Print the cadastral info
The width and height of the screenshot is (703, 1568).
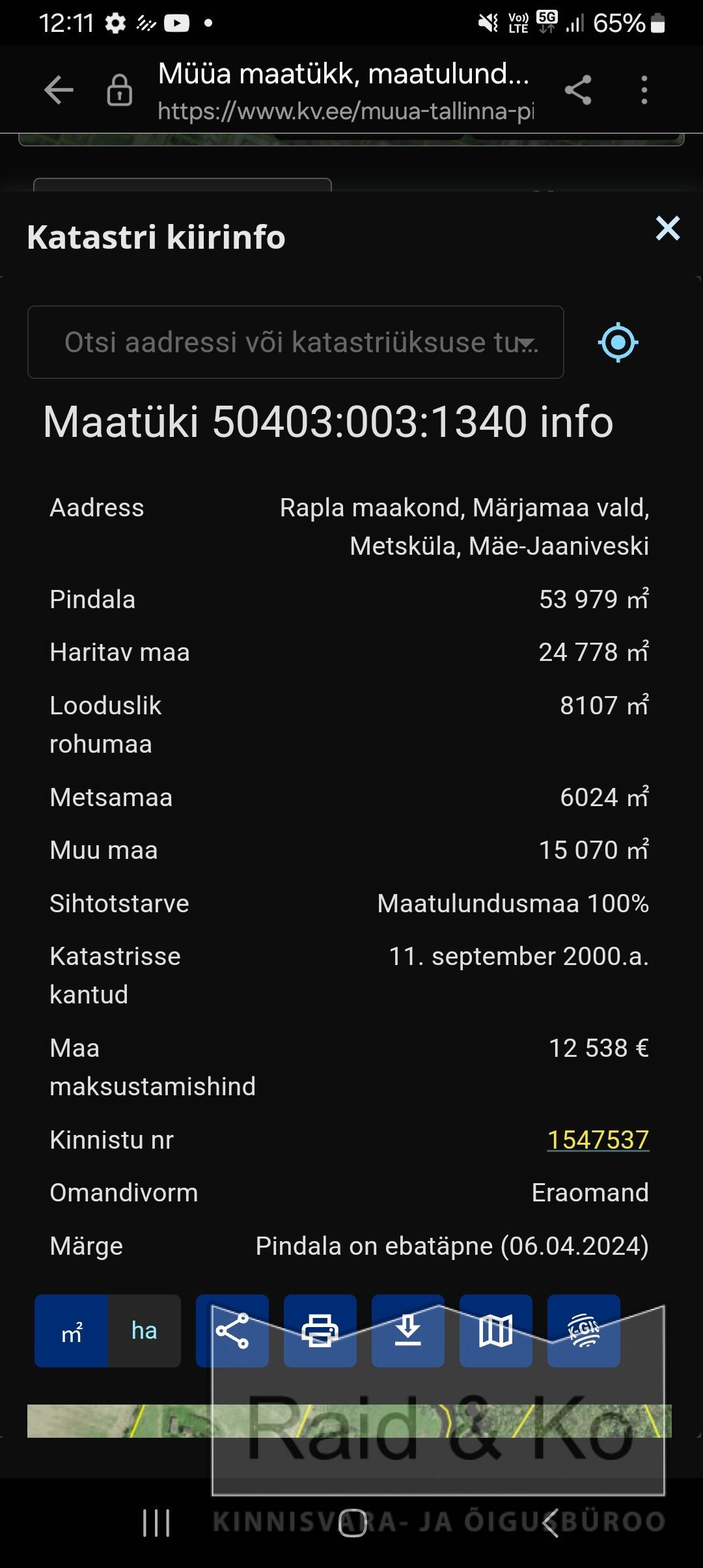pos(320,1331)
